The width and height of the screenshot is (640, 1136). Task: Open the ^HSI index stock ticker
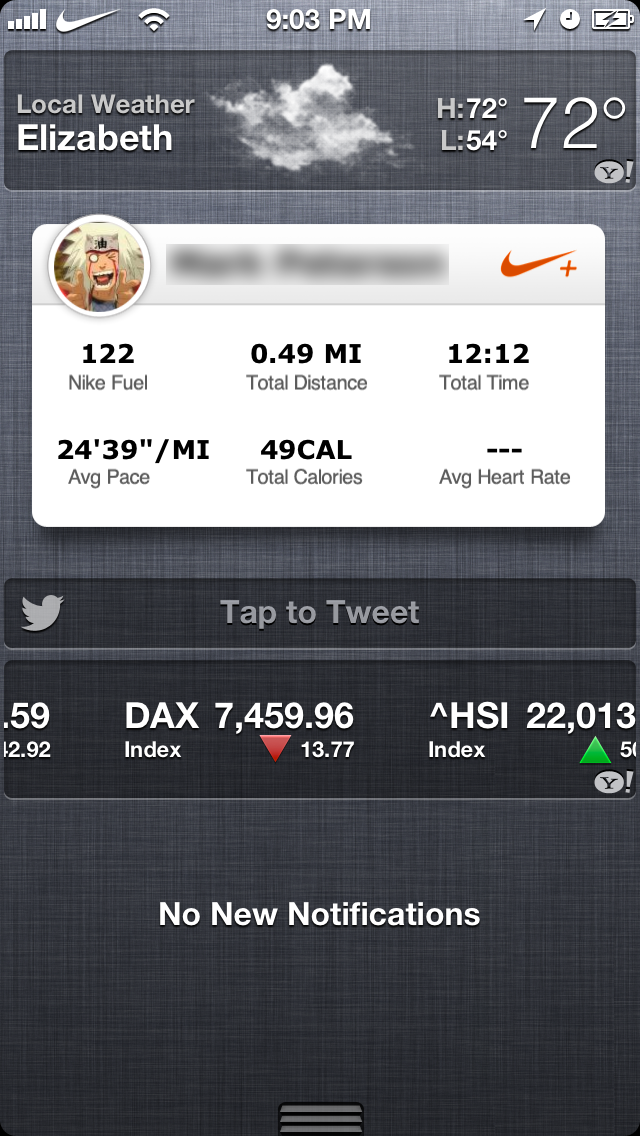tap(533, 730)
